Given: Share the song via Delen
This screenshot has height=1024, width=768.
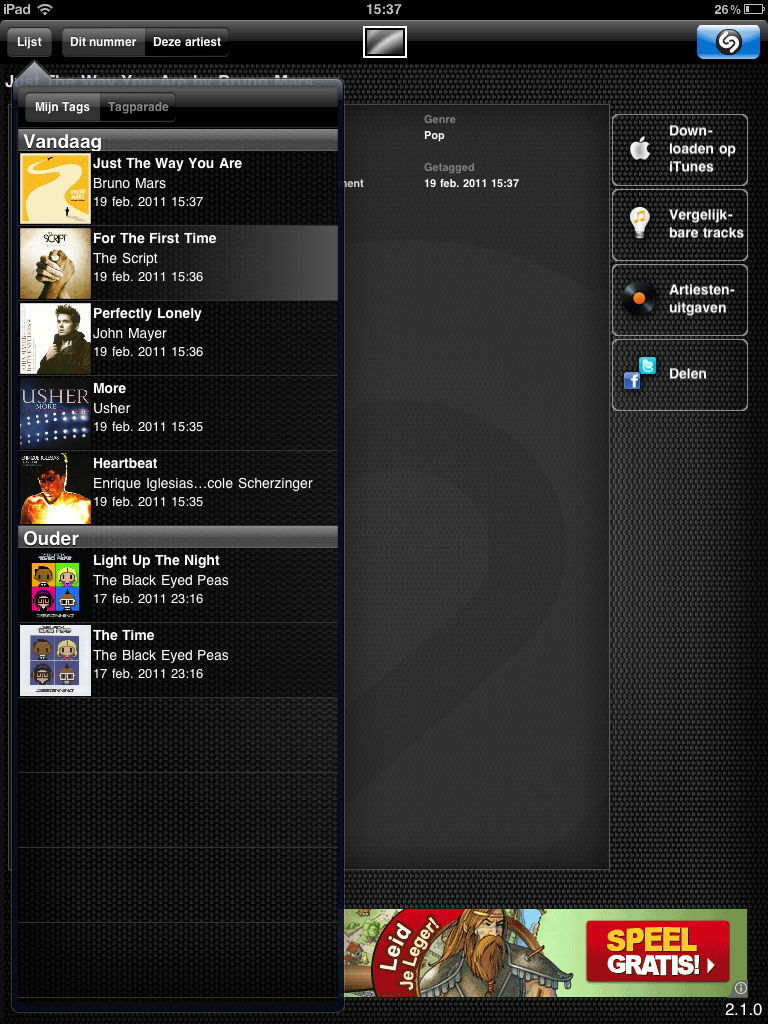Looking at the screenshot, I should (x=679, y=375).
